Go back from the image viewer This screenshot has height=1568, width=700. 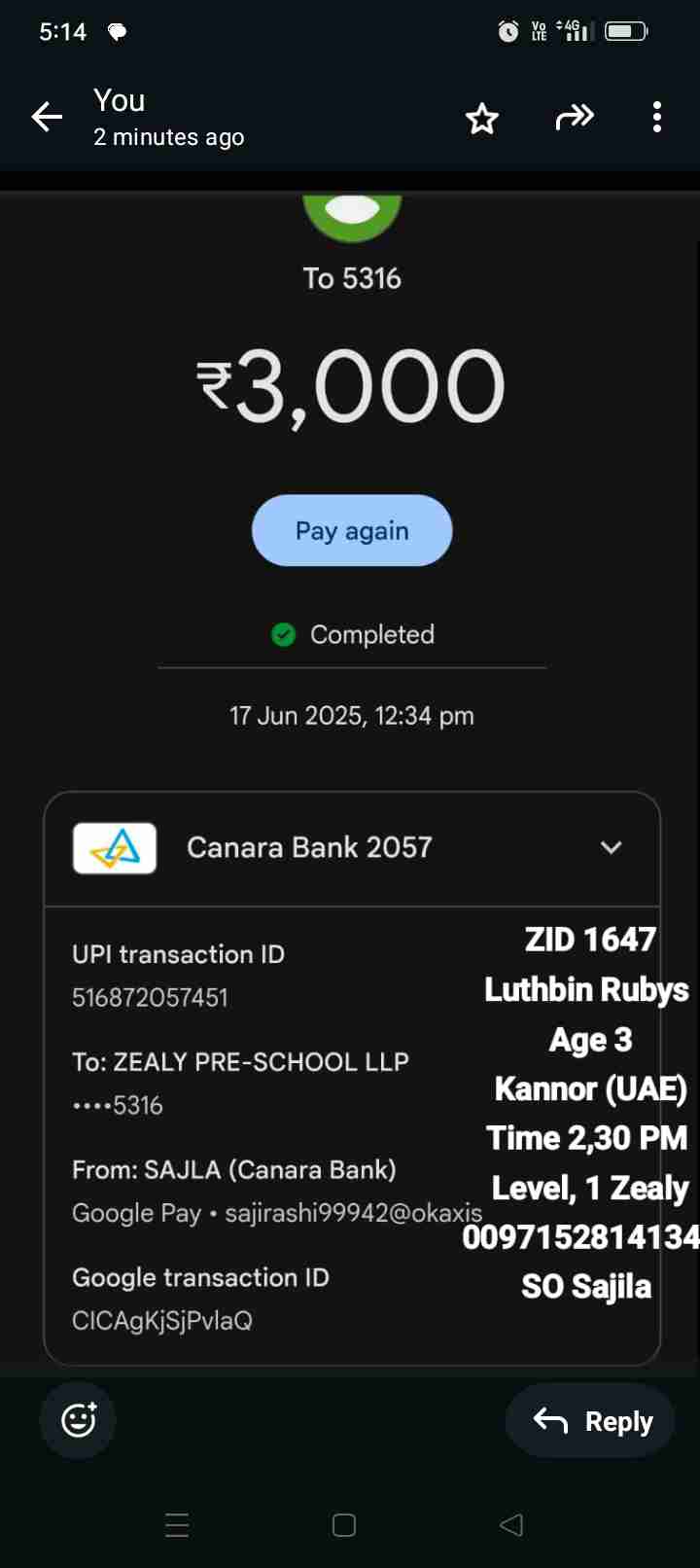pos(47,118)
